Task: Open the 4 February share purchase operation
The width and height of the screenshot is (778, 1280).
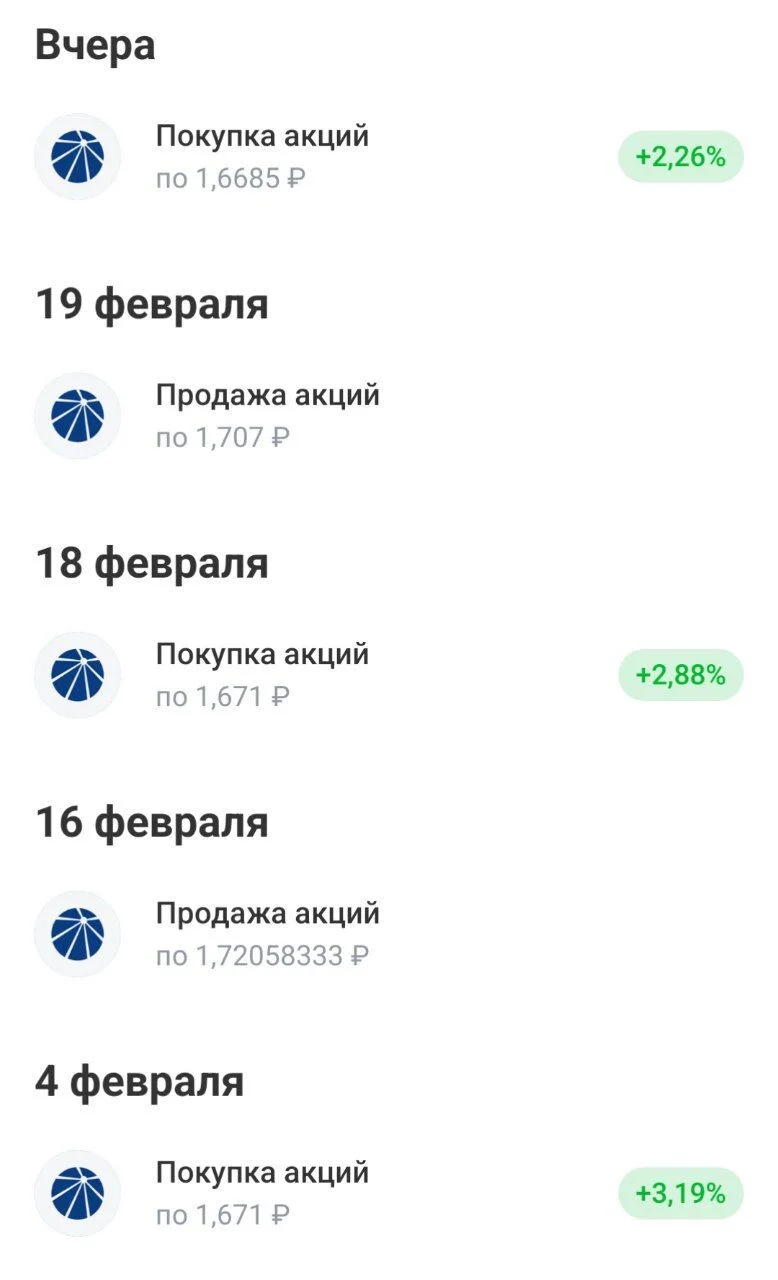Action: (389, 1193)
